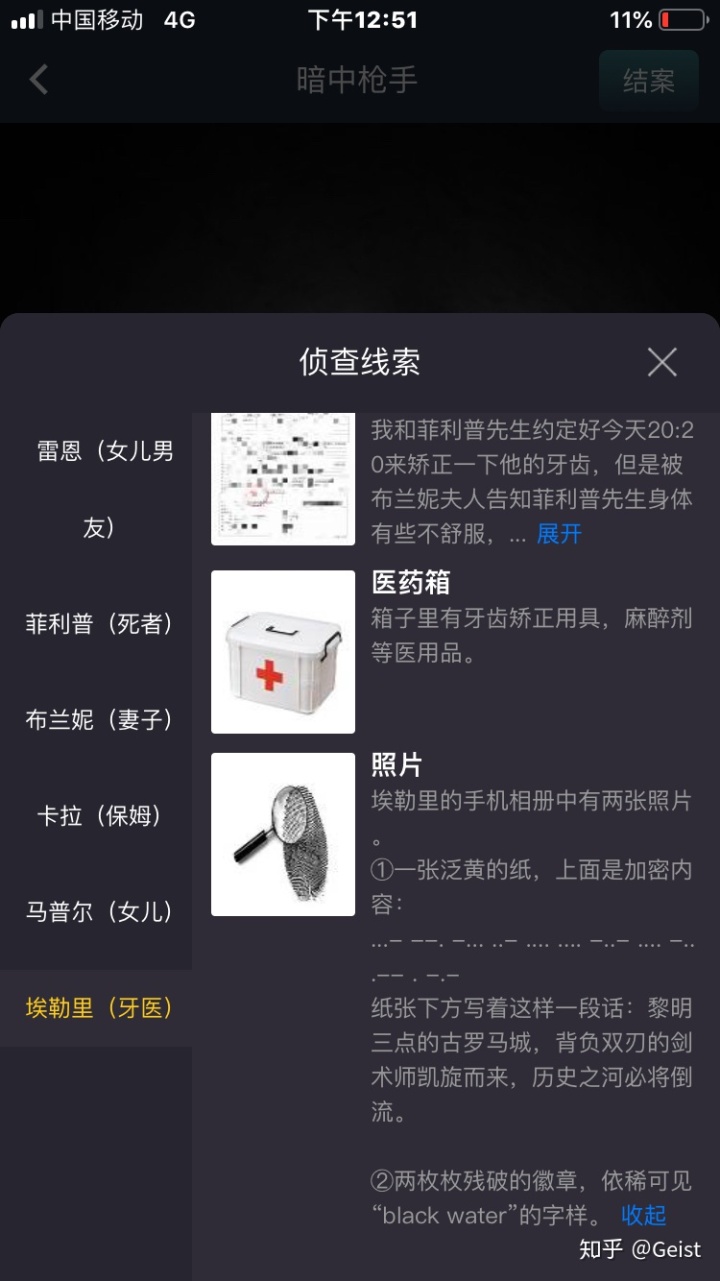Open 布兰妮（妻子）clue list
720x1281 pixels.
[x=98, y=720]
